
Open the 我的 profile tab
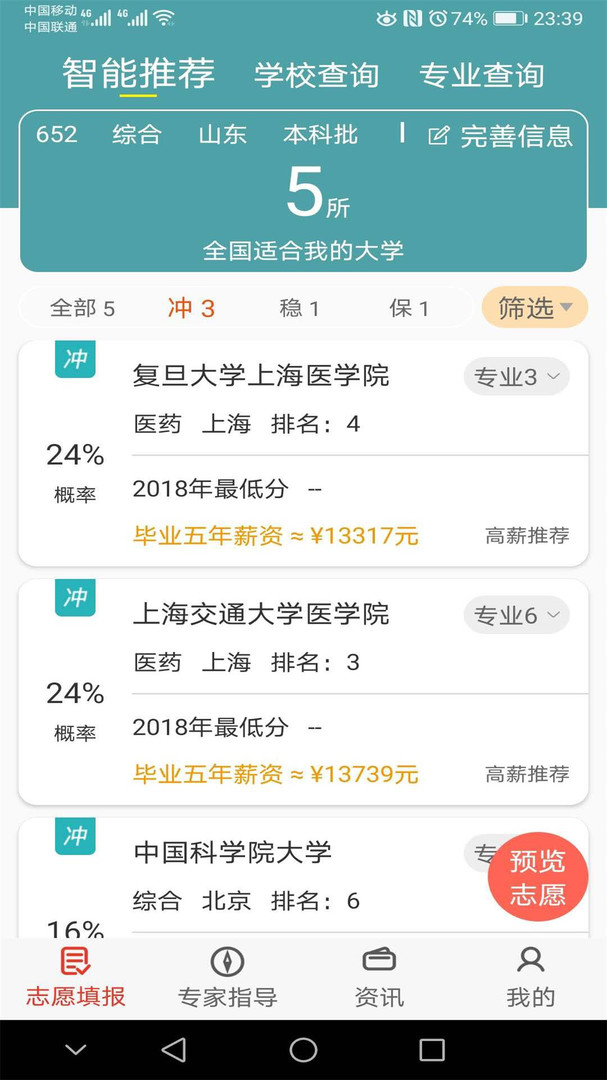point(531,979)
